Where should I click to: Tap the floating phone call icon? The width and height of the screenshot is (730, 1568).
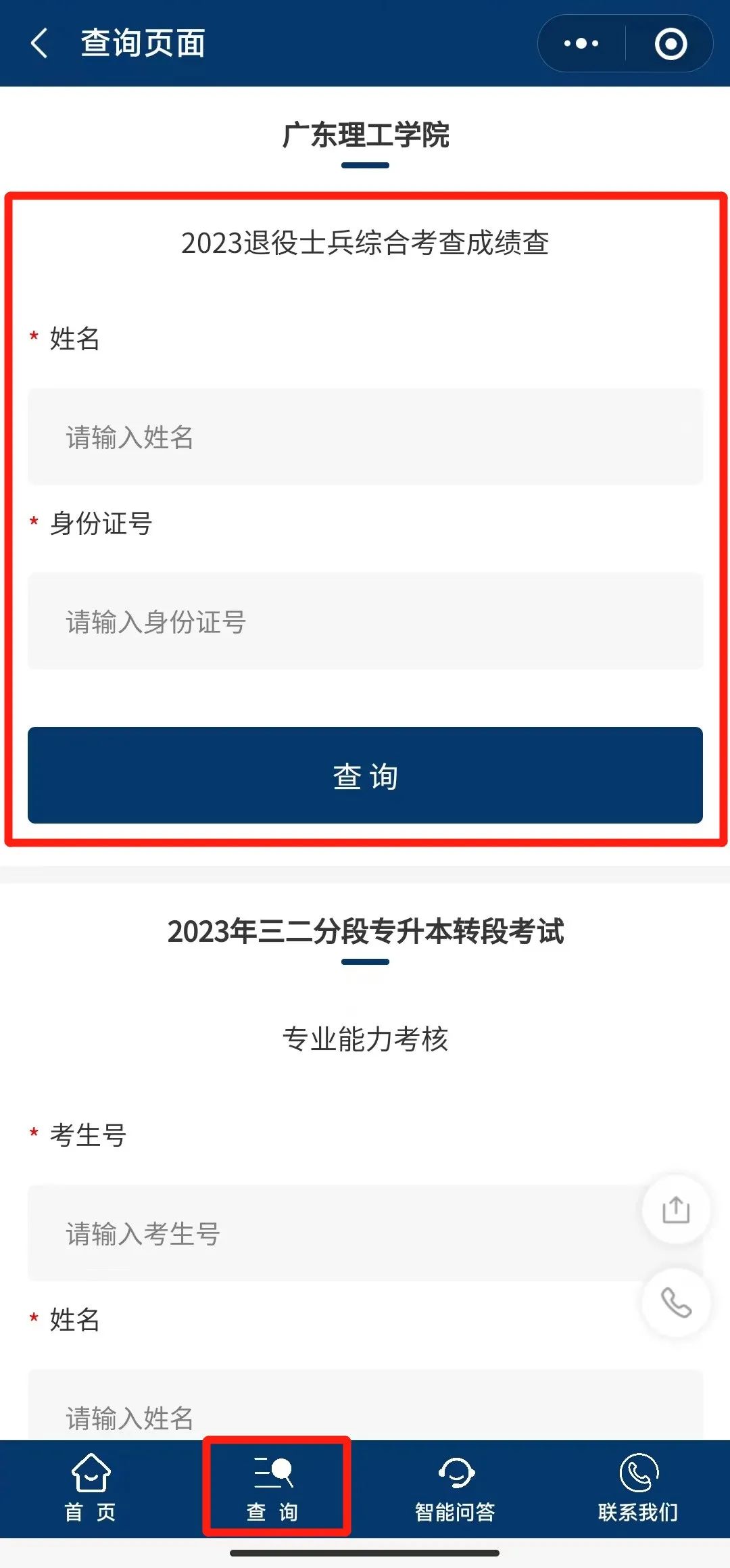tap(676, 1302)
